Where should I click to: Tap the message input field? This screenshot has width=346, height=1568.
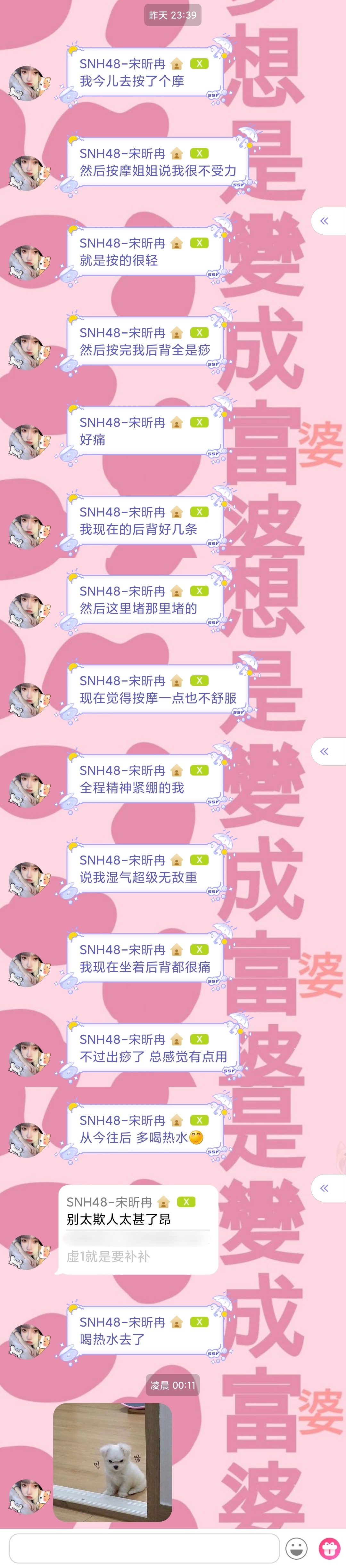pos(144,1547)
